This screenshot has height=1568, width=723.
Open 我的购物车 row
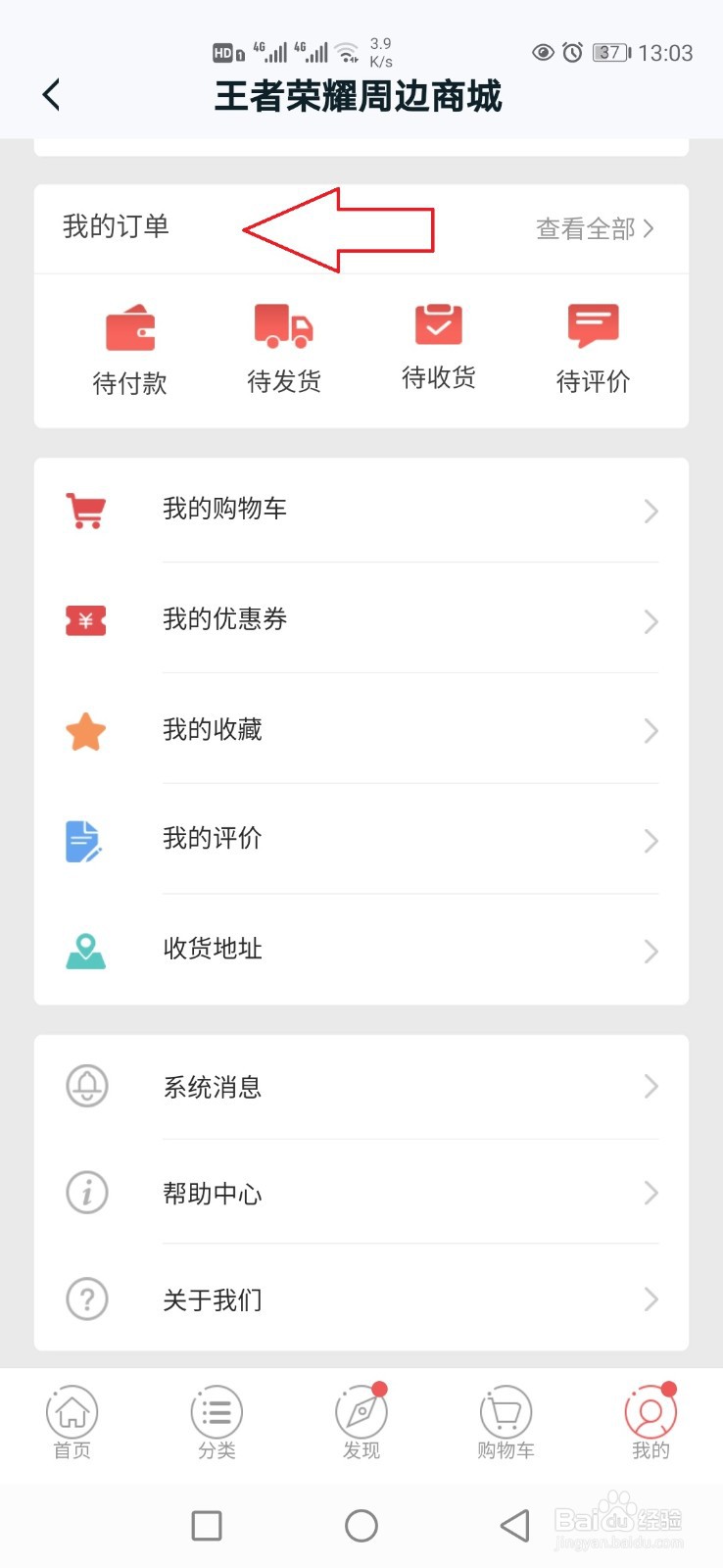(x=361, y=510)
